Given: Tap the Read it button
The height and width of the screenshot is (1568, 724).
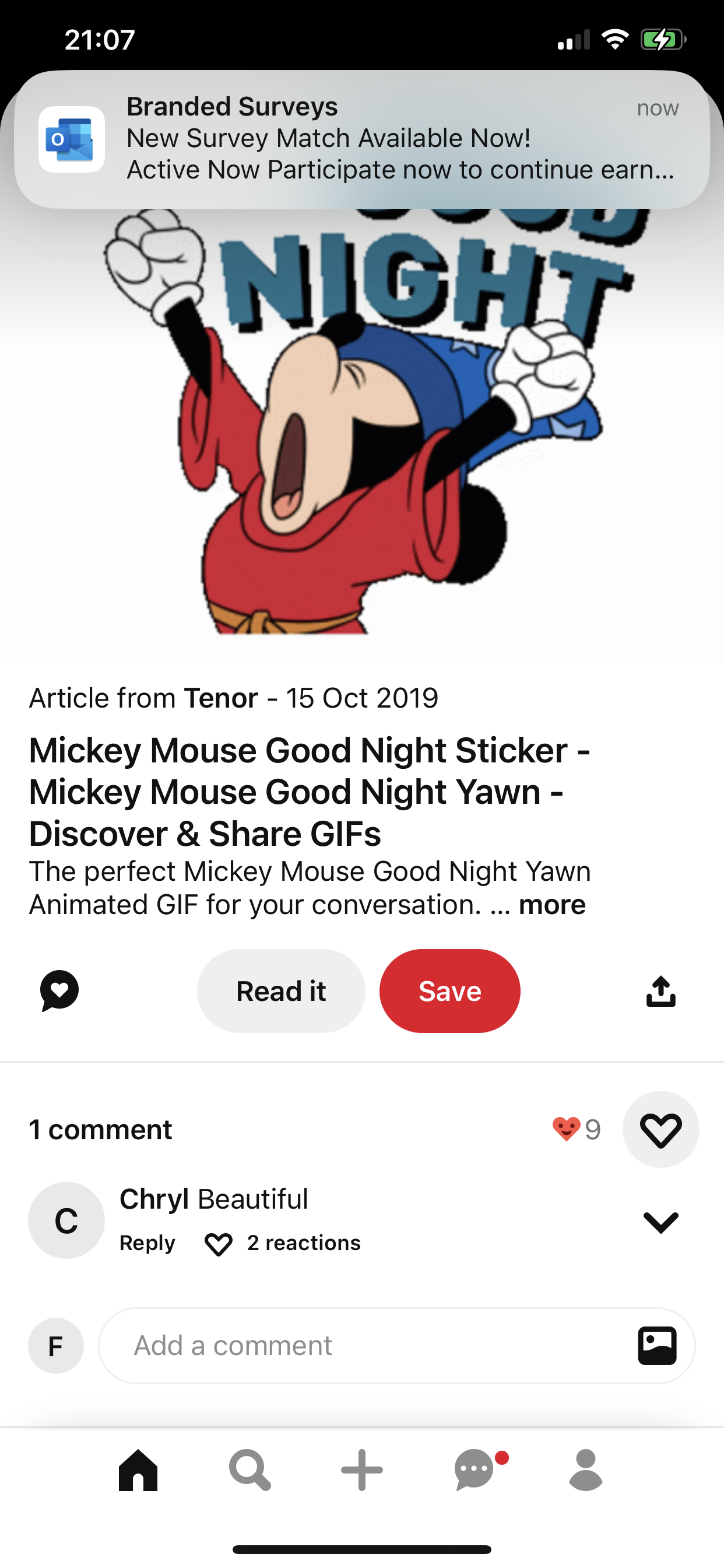Looking at the screenshot, I should coord(280,991).
